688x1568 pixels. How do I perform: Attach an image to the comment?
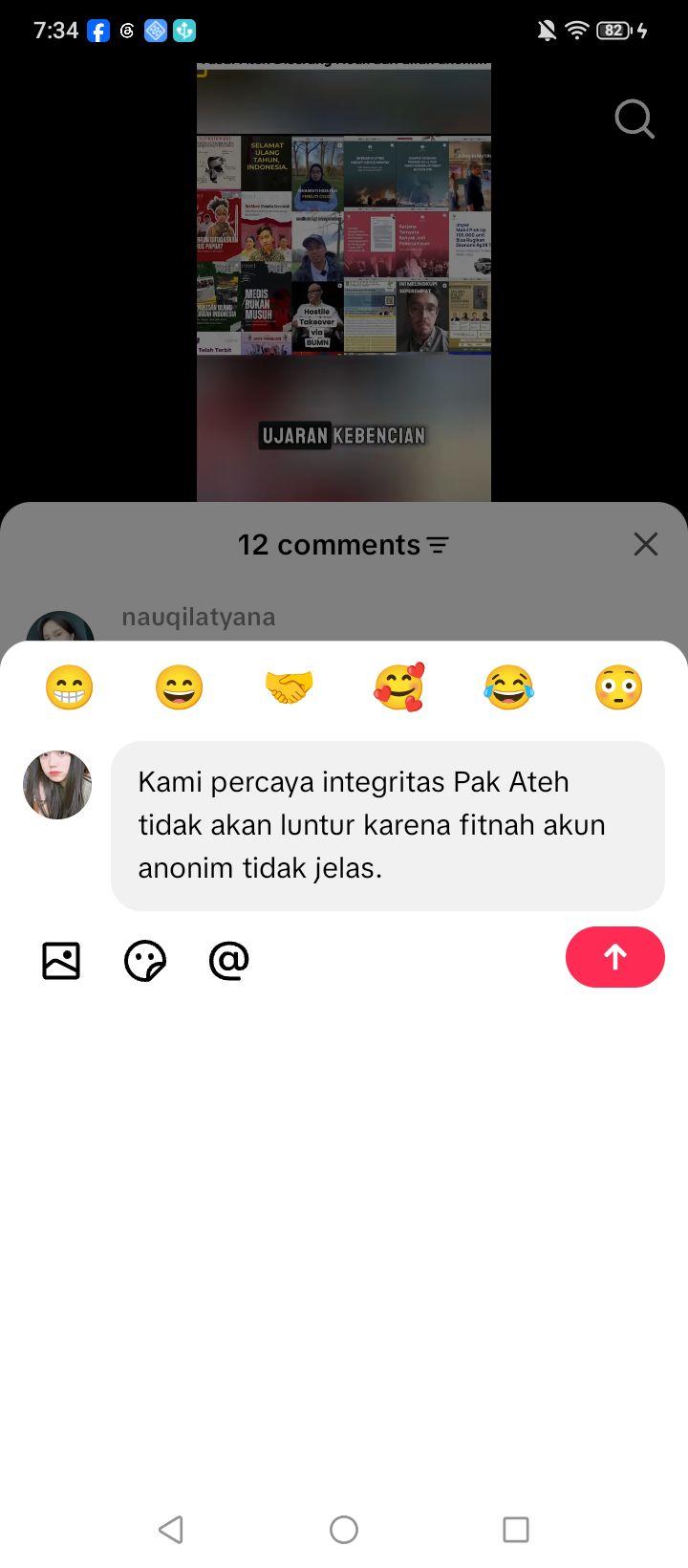tap(61, 960)
